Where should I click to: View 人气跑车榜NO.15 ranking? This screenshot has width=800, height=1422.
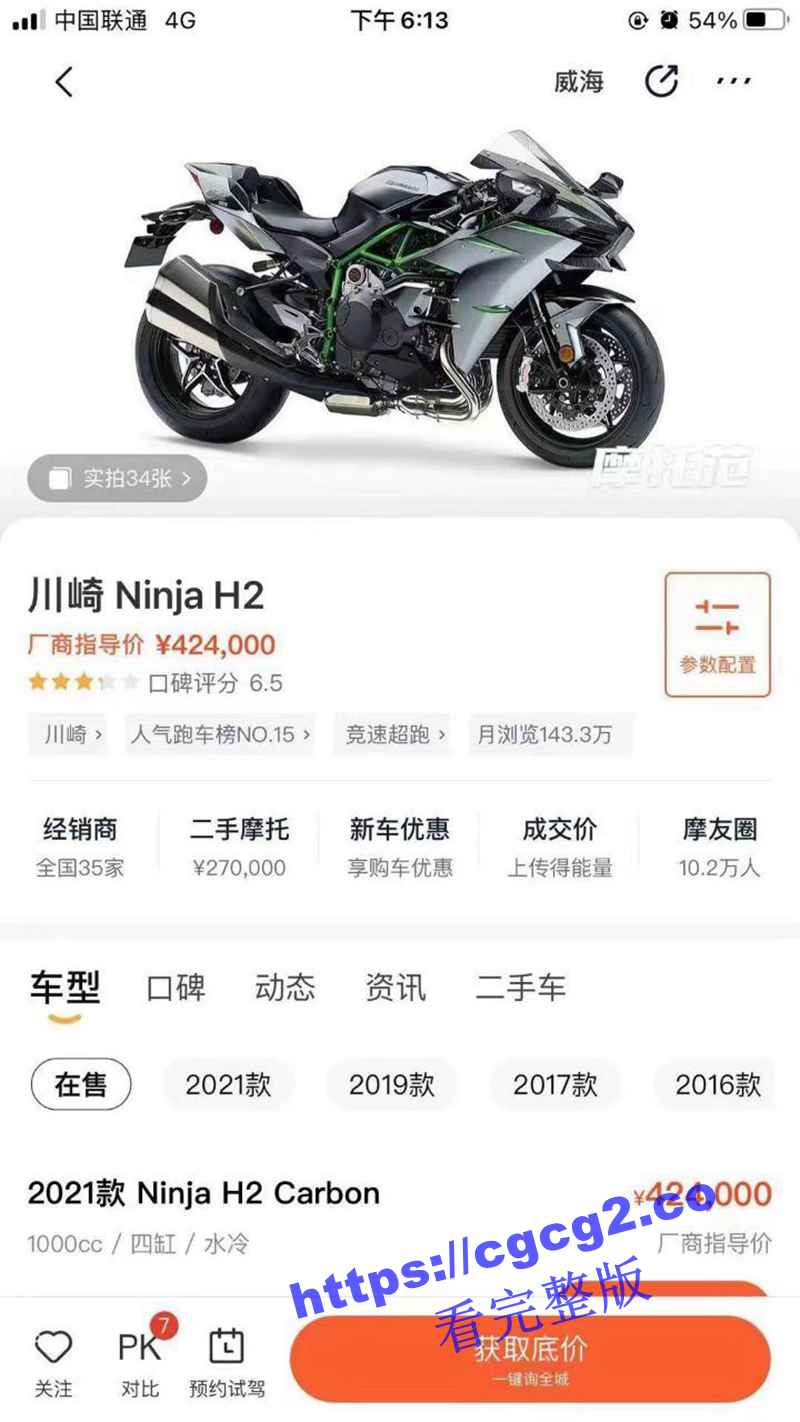point(220,735)
